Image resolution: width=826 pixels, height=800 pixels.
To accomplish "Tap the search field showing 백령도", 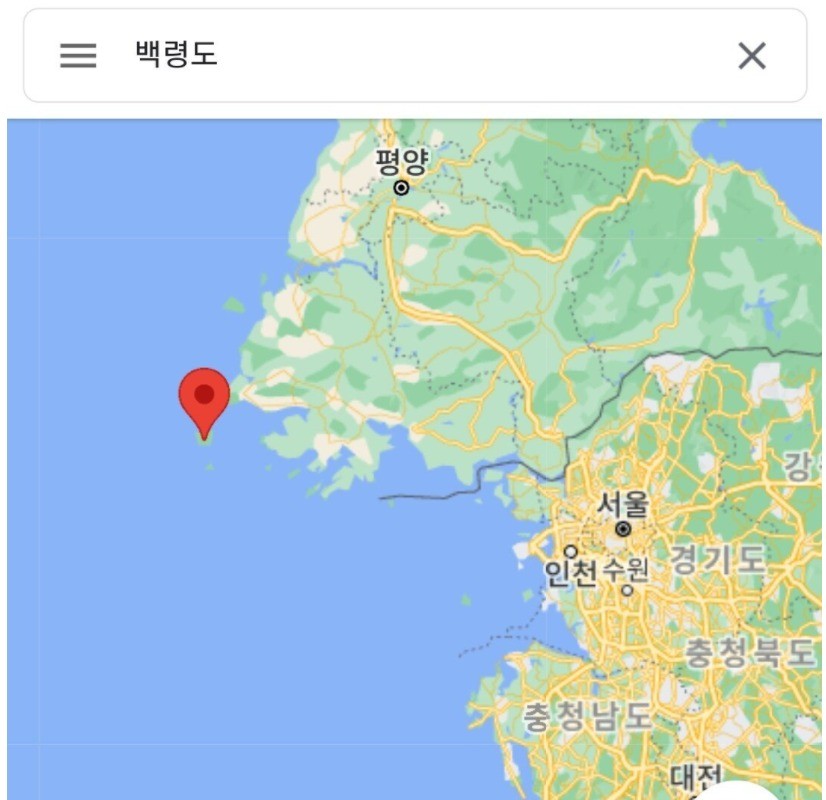I will click(400, 56).
